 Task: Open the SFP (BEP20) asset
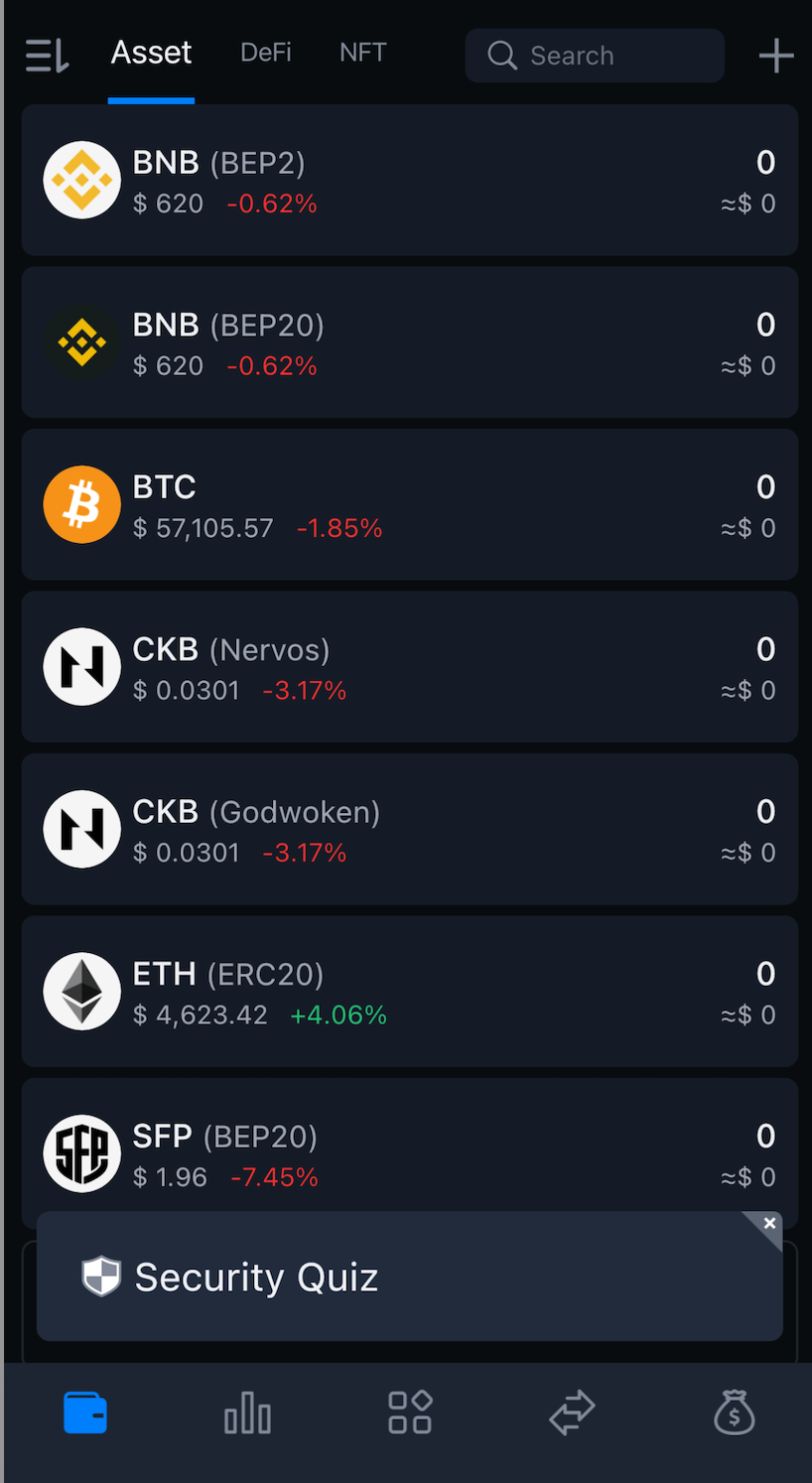point(409,1151)
